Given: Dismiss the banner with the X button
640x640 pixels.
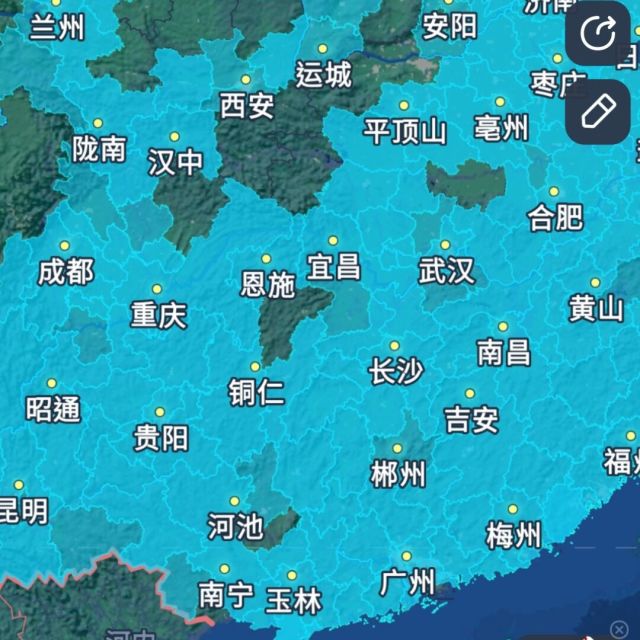Looking at the screenshot, I should (x=620, y=629).
